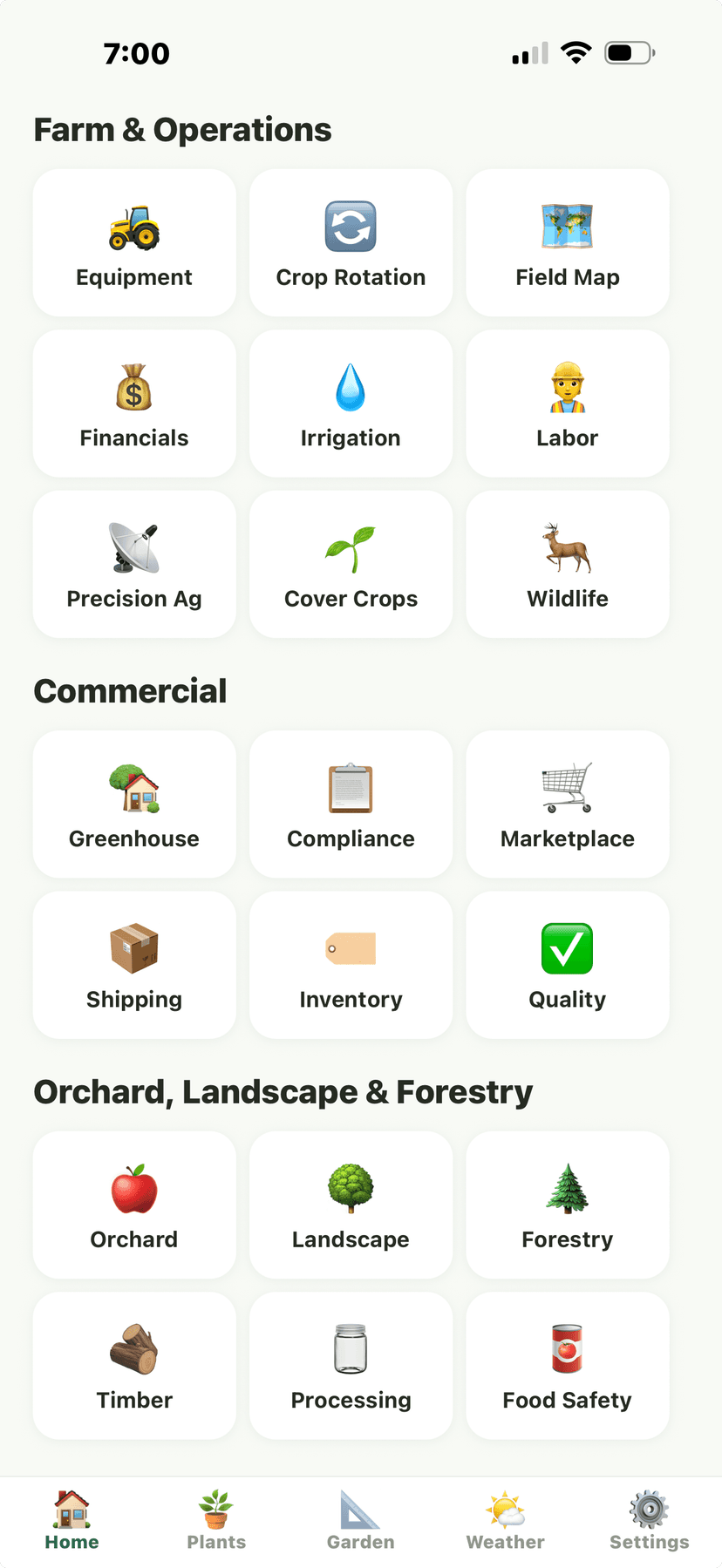This screenshot has height=1568, width=722.
Task: Tap the Inventory tag icon
Action: (351, 965)
